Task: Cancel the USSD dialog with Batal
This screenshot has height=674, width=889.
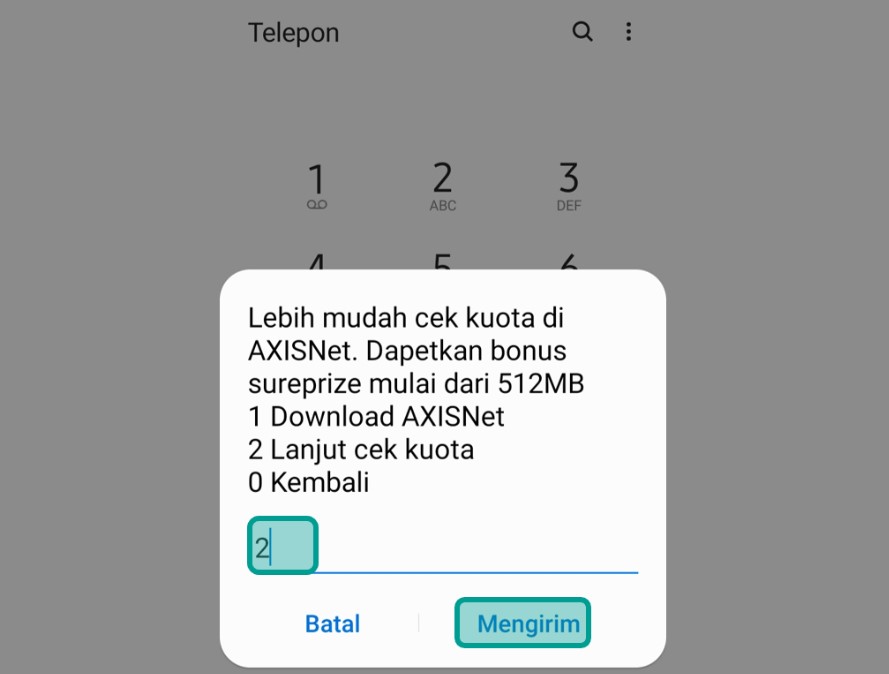Action: point(332,624)
